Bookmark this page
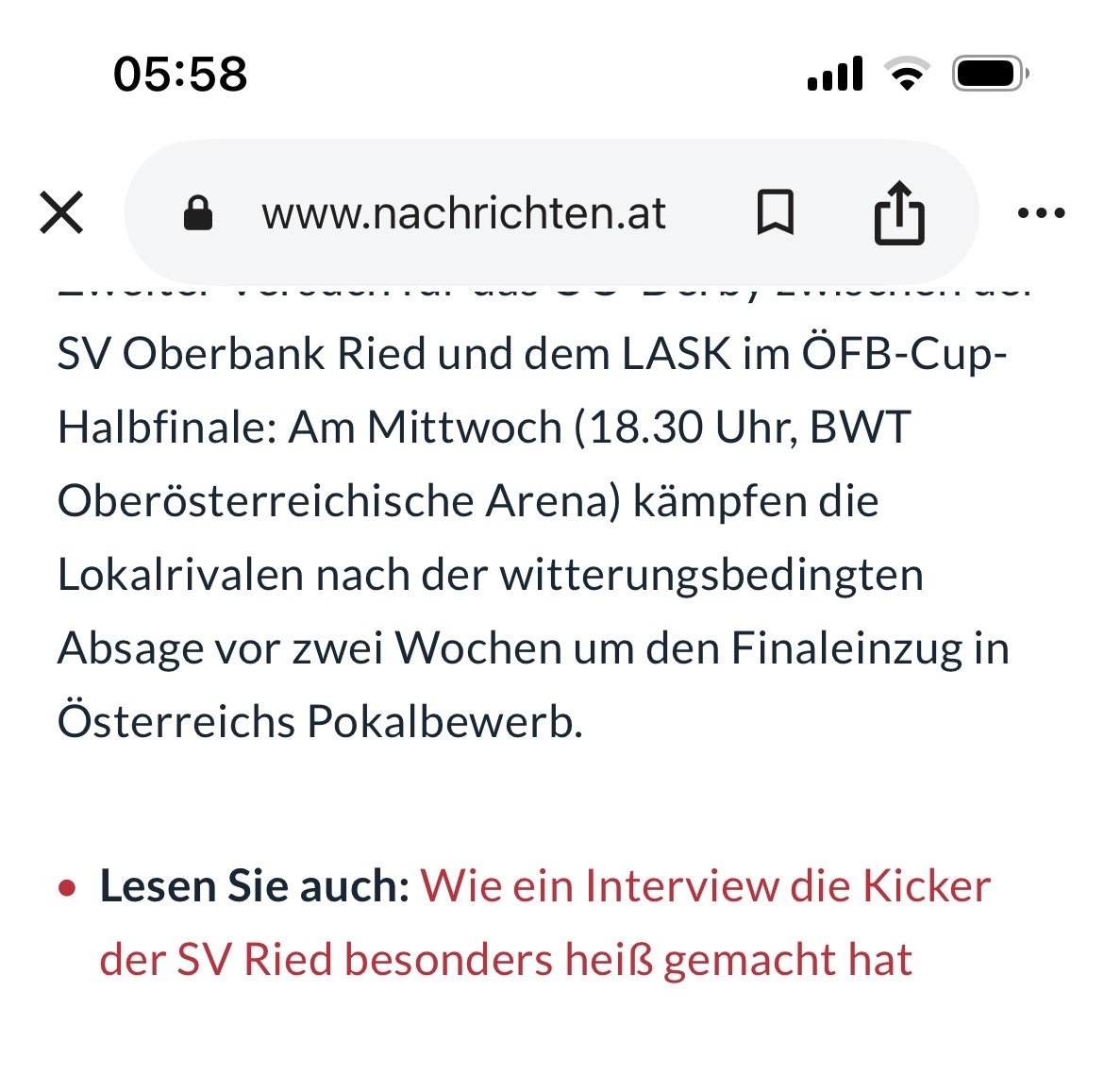Image resolution: width=1104 pixels, height=1092 pixels. (776, 212)
